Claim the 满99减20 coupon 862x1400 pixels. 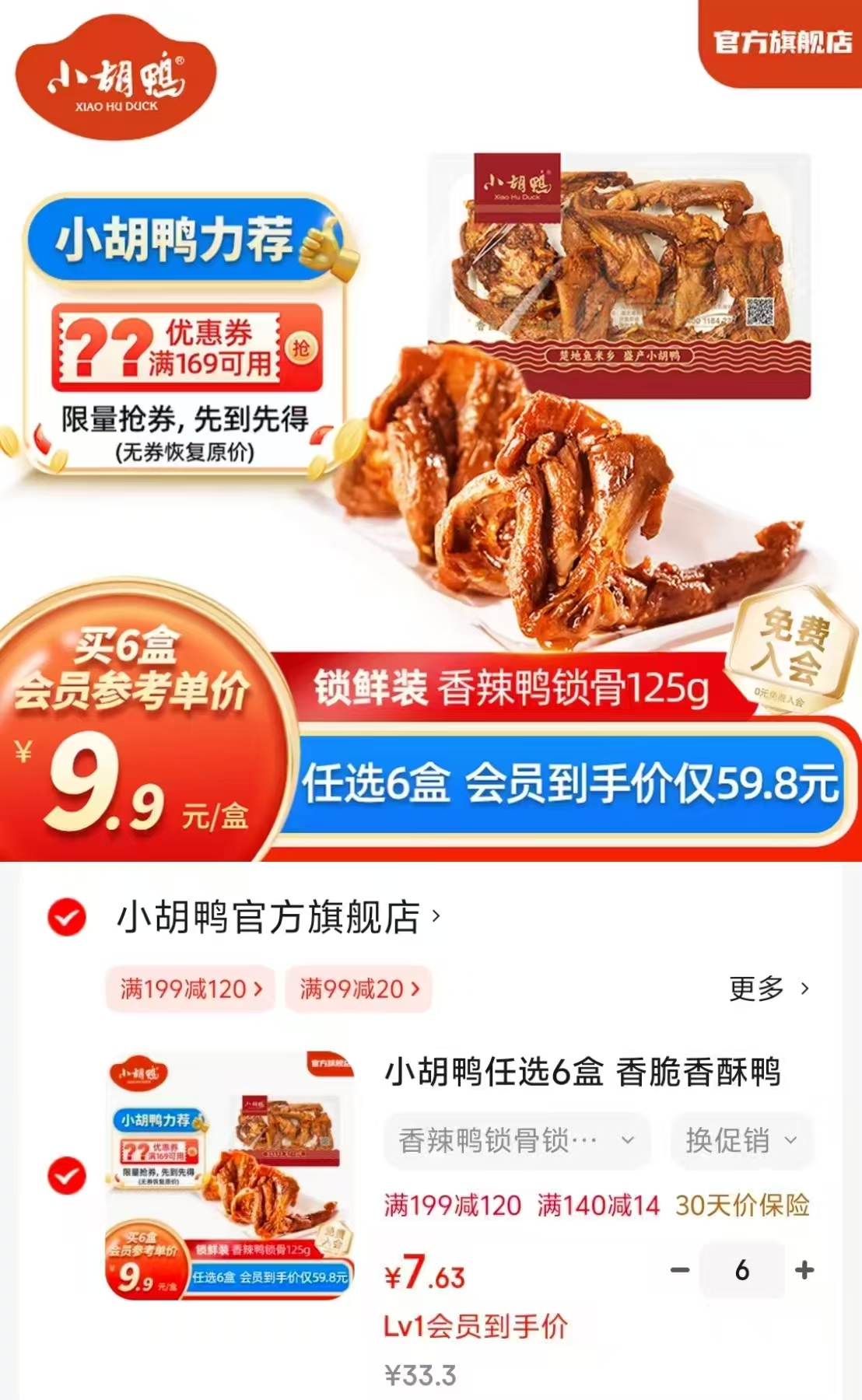(359, 989)
